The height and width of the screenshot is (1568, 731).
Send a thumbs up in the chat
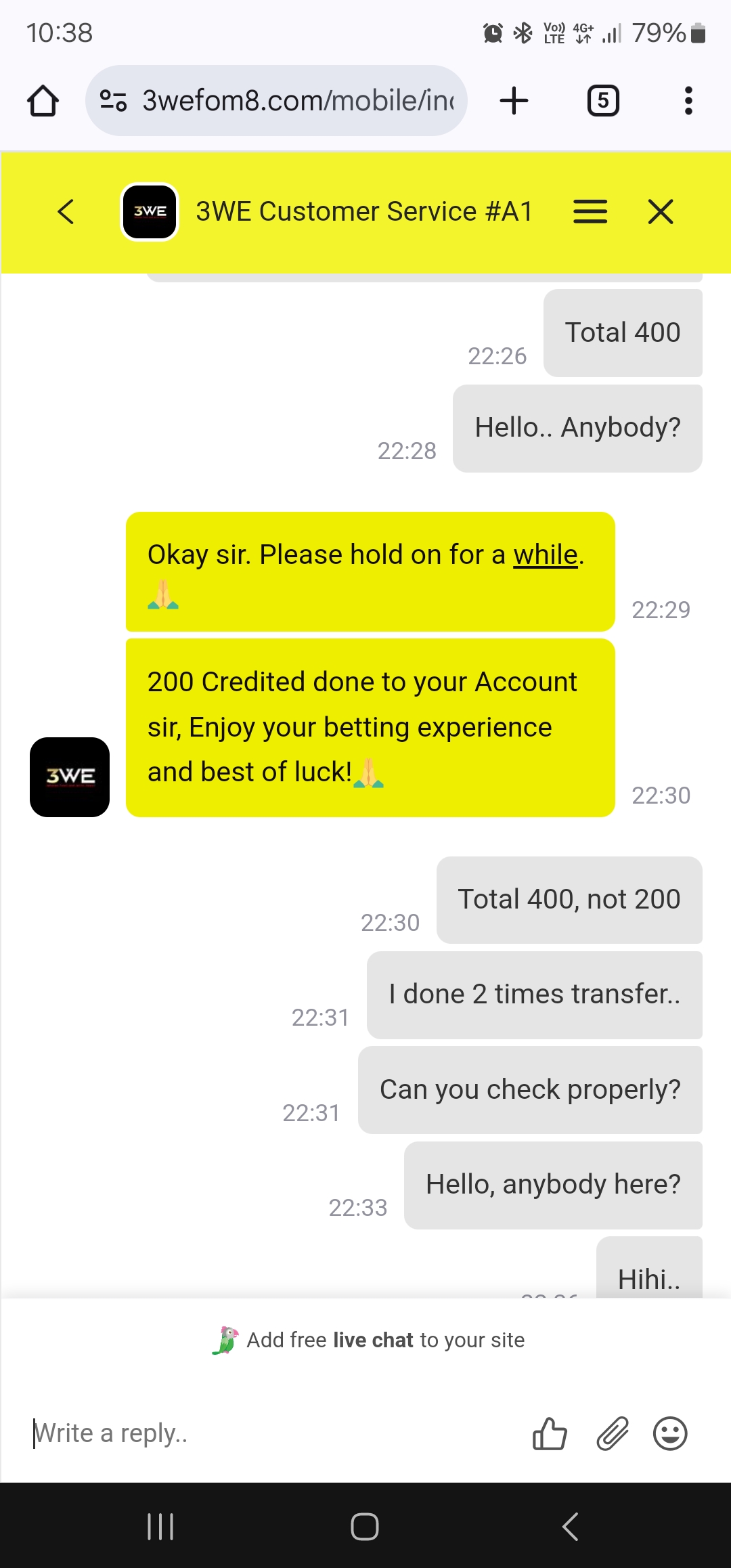551,1433
